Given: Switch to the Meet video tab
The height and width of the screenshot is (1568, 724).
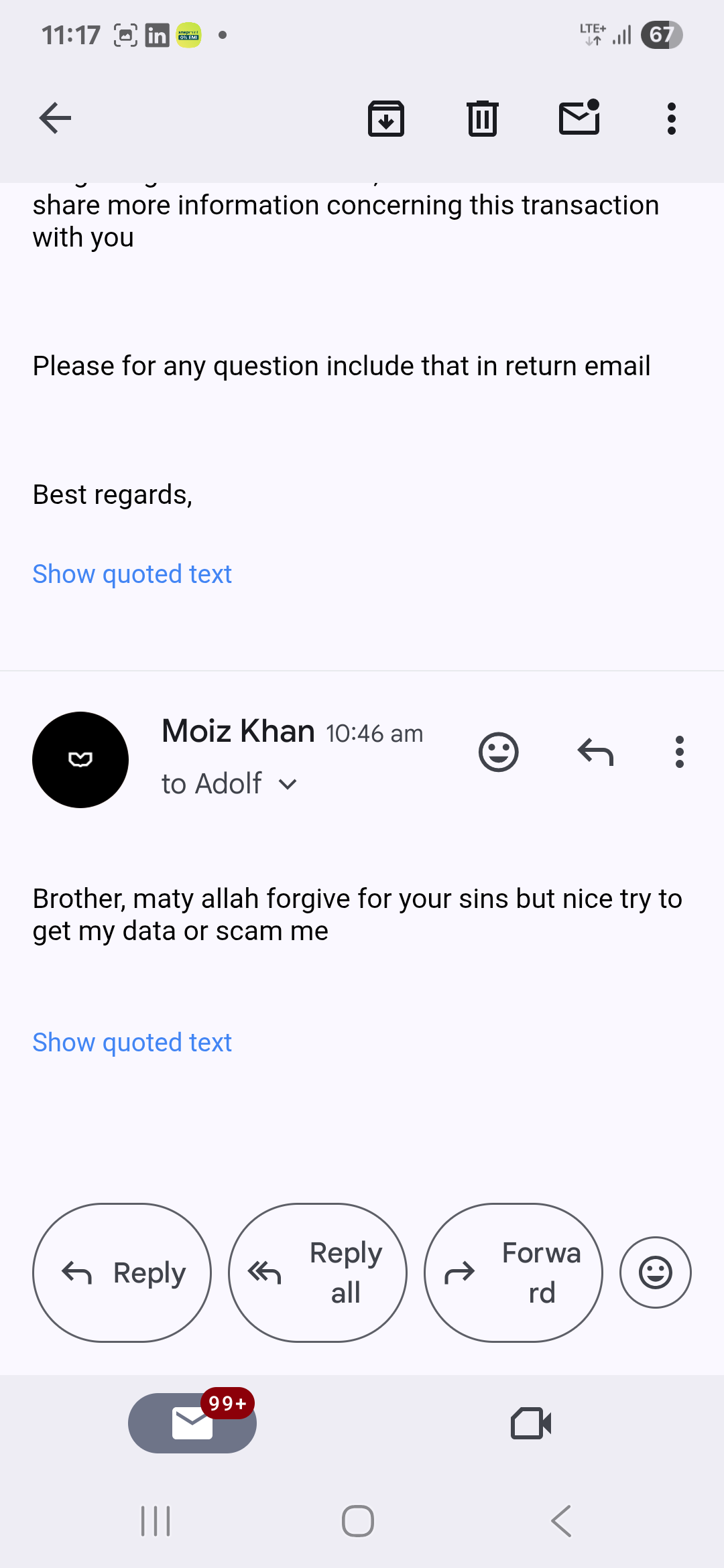Looking at the screenshot, I should (x=531, y=1423).
